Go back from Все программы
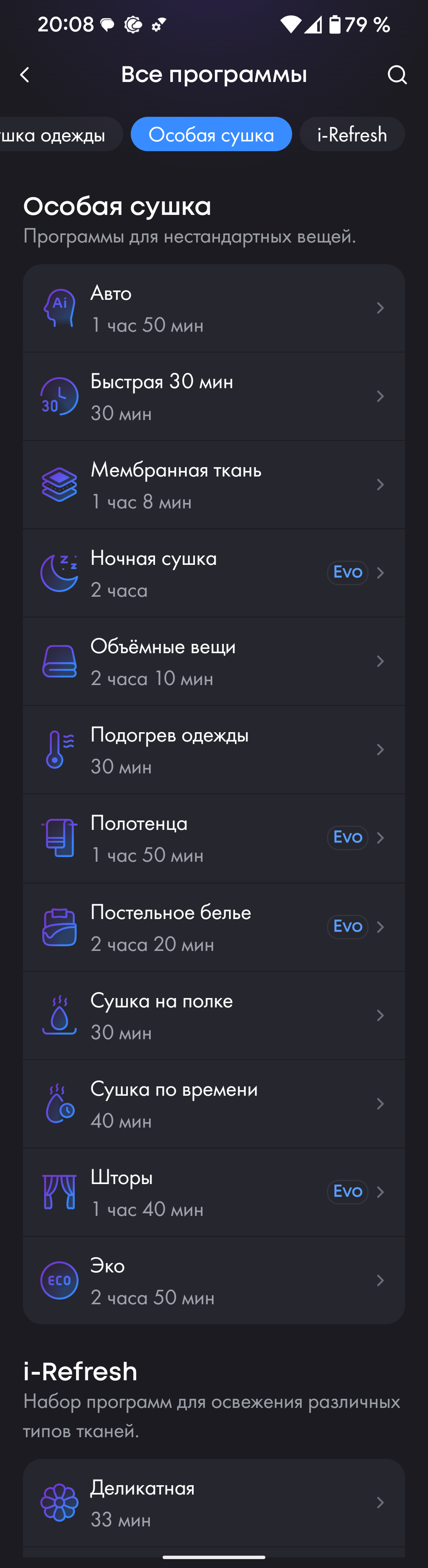The height and width of the screenshot is (1568, 428). 25,75
